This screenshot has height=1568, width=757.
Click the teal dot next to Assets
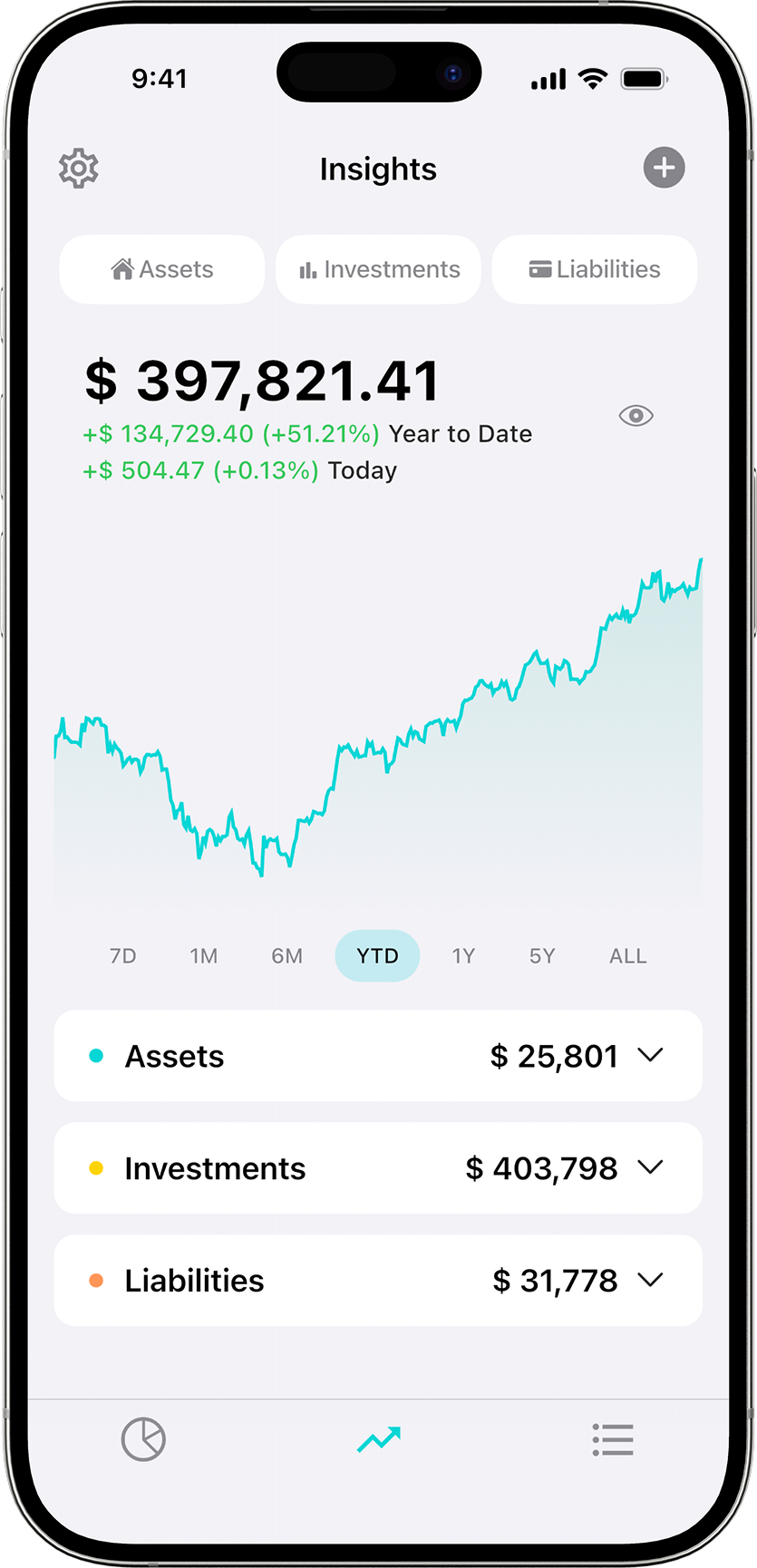95,1055
